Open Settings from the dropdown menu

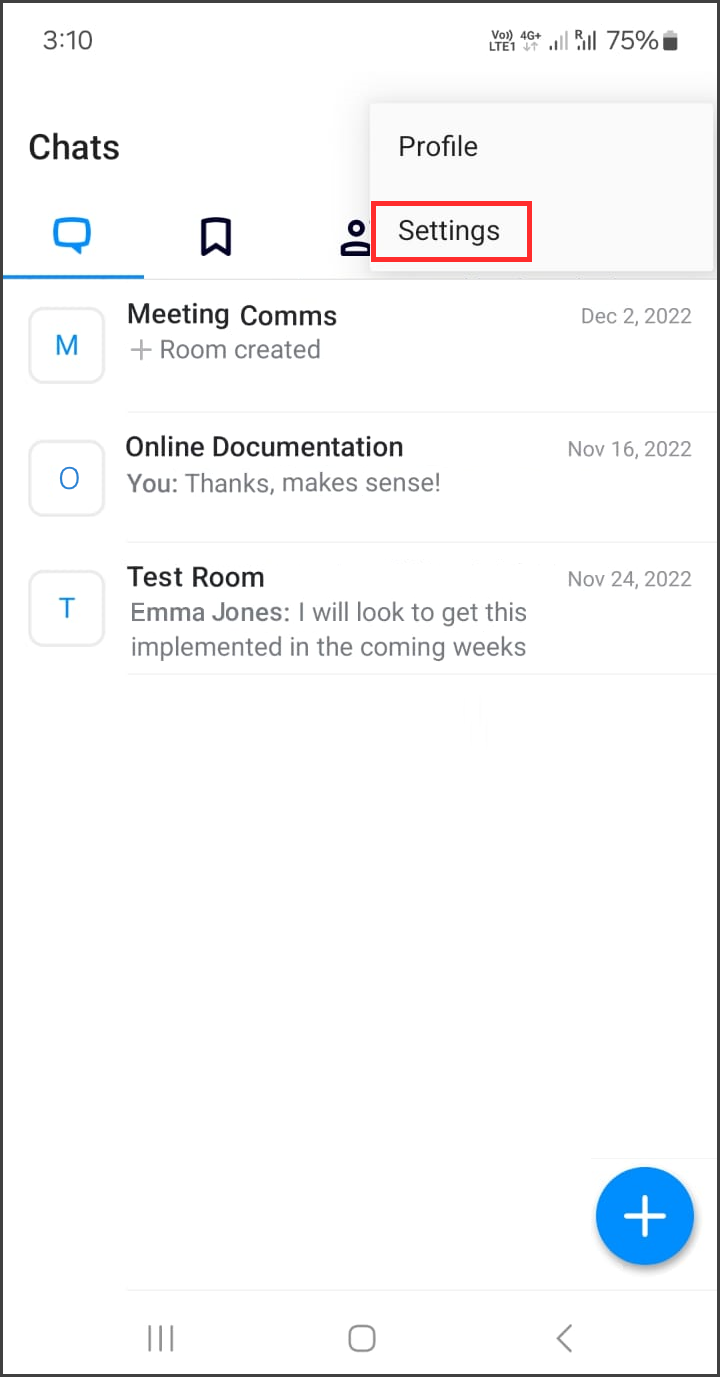(449, 231)
